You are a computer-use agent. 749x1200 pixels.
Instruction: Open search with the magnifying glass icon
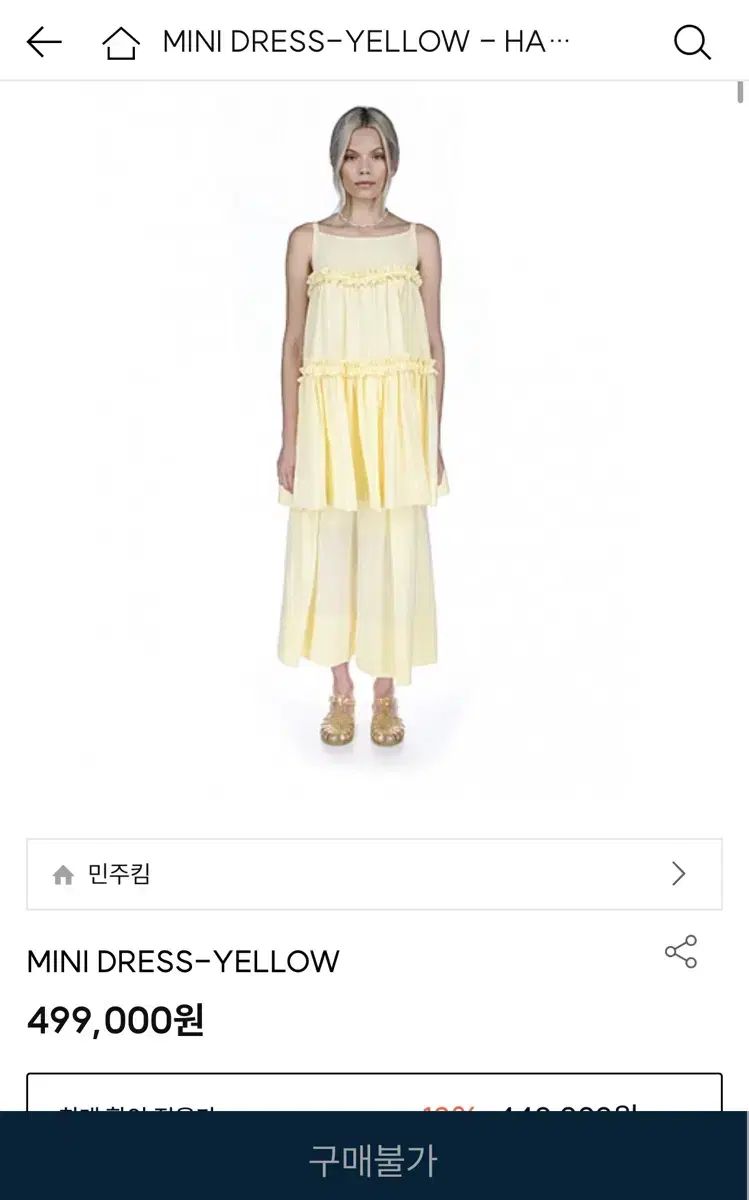coord(692,41)
